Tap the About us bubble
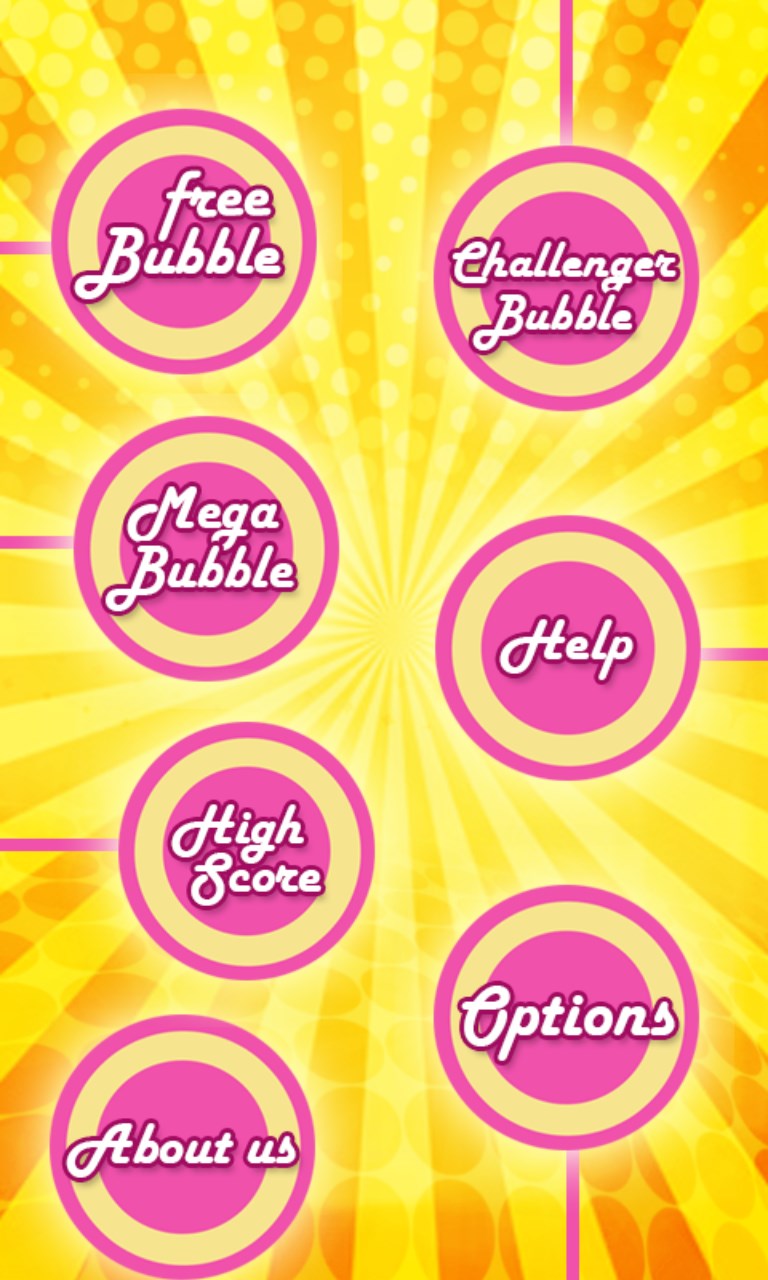The image size is (768, 1280). tap(182, 1146)
